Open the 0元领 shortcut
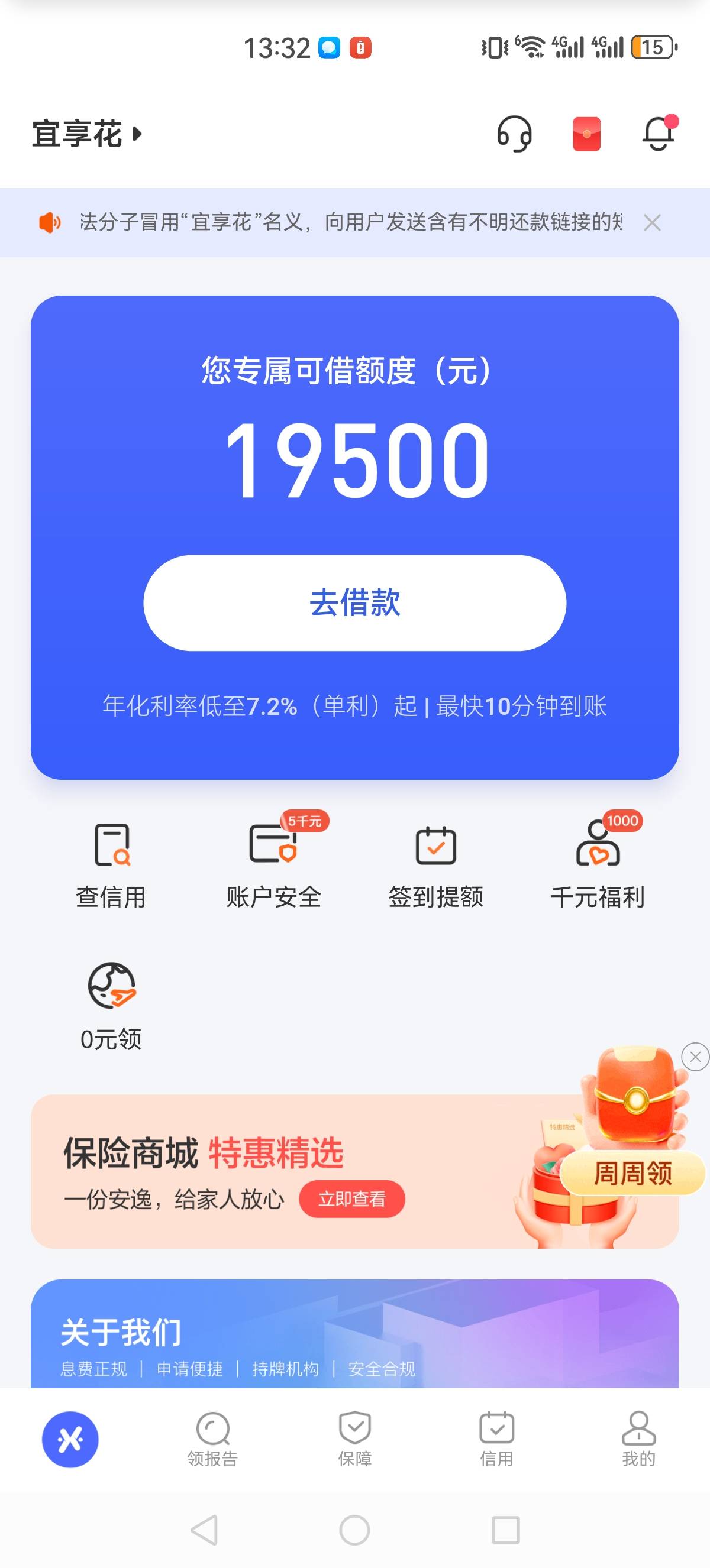Screen dimensions: 710x1568 pos(111,1007)
